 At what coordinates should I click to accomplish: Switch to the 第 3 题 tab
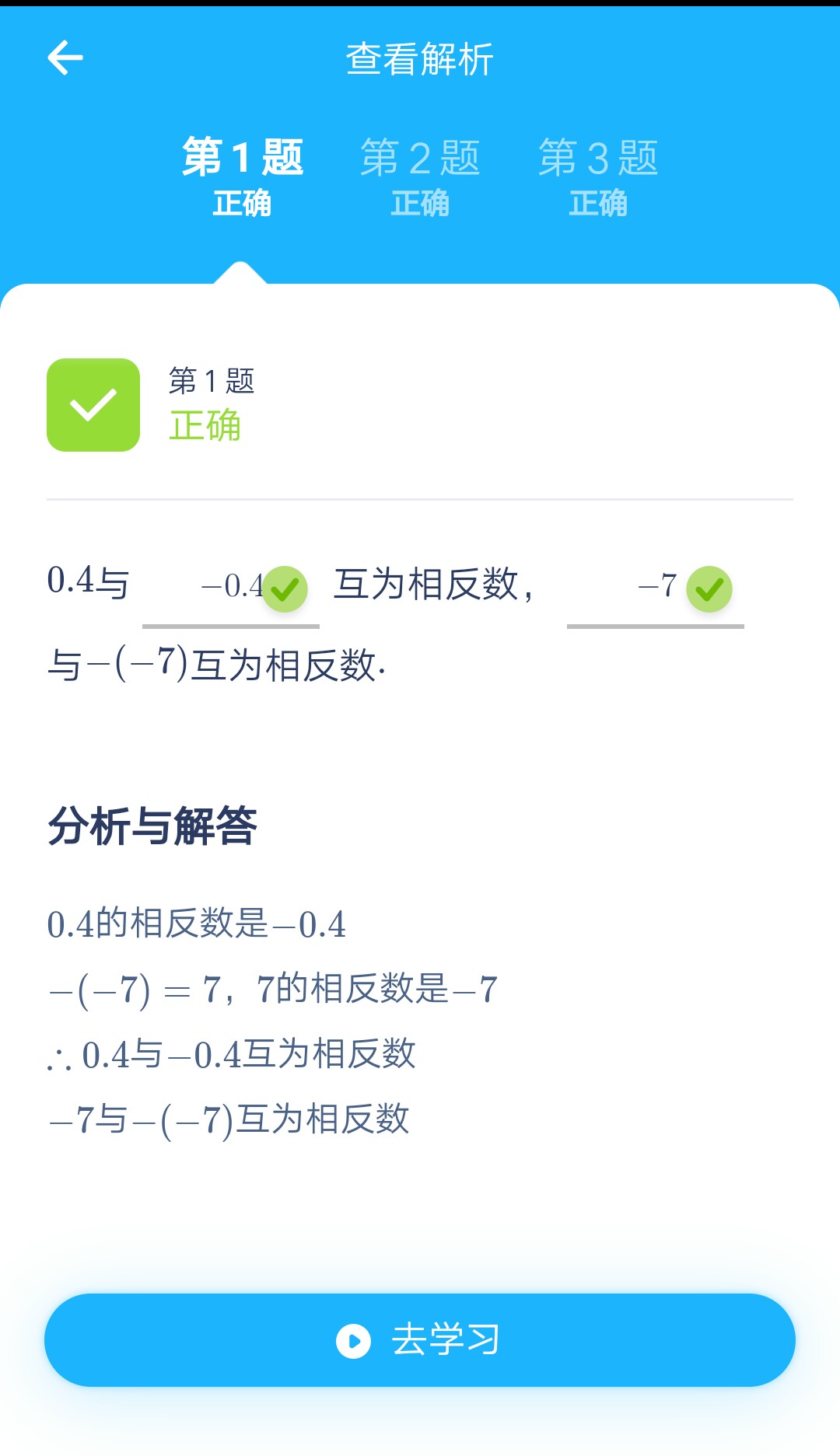pos(598,176)
